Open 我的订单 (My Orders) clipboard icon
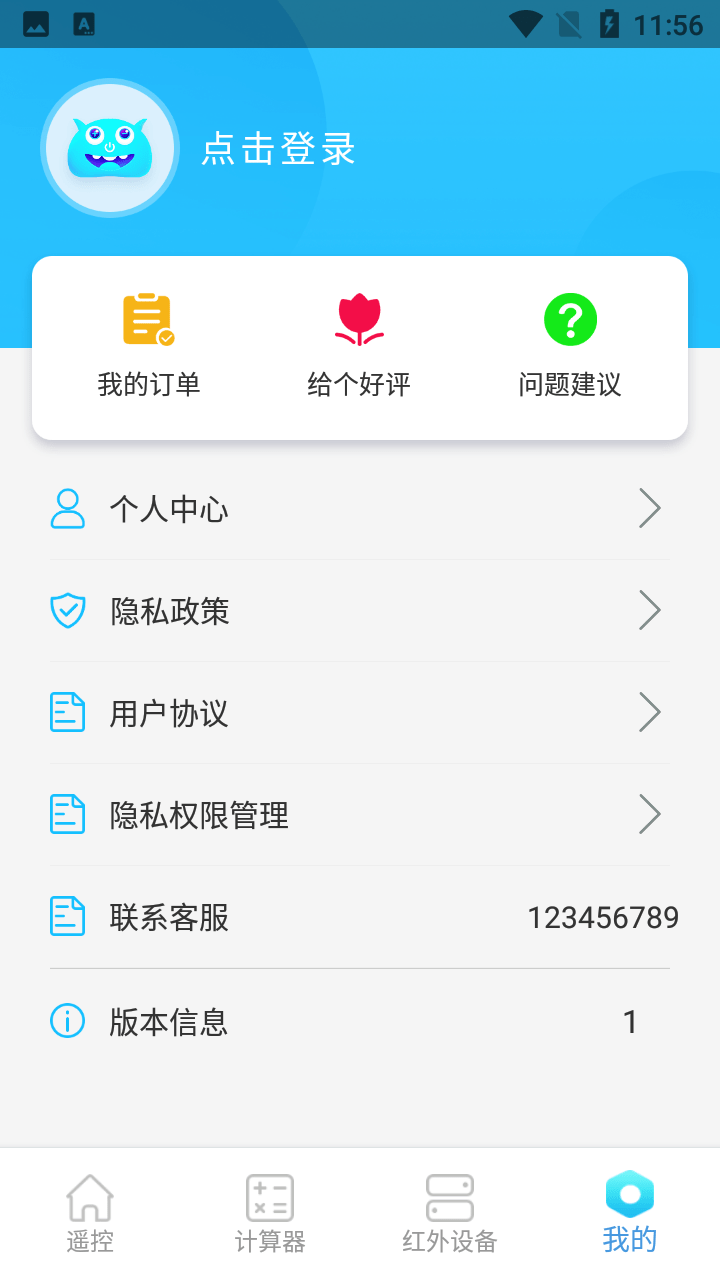Viewport: 720px width, 1280px height. click(148, 318)
